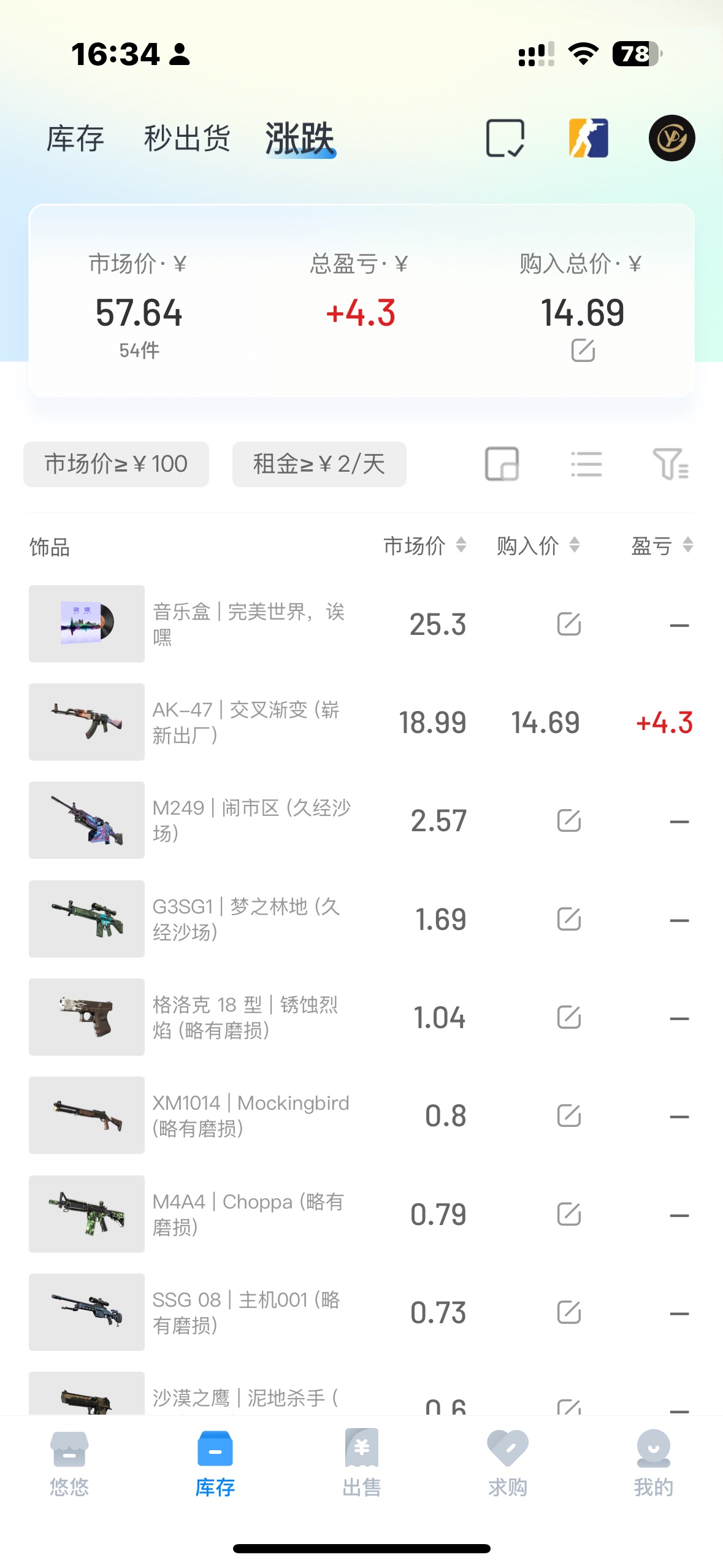Open the CS game switcher icon
Screen dimensions: 723x1568
[x=589, y=138]
